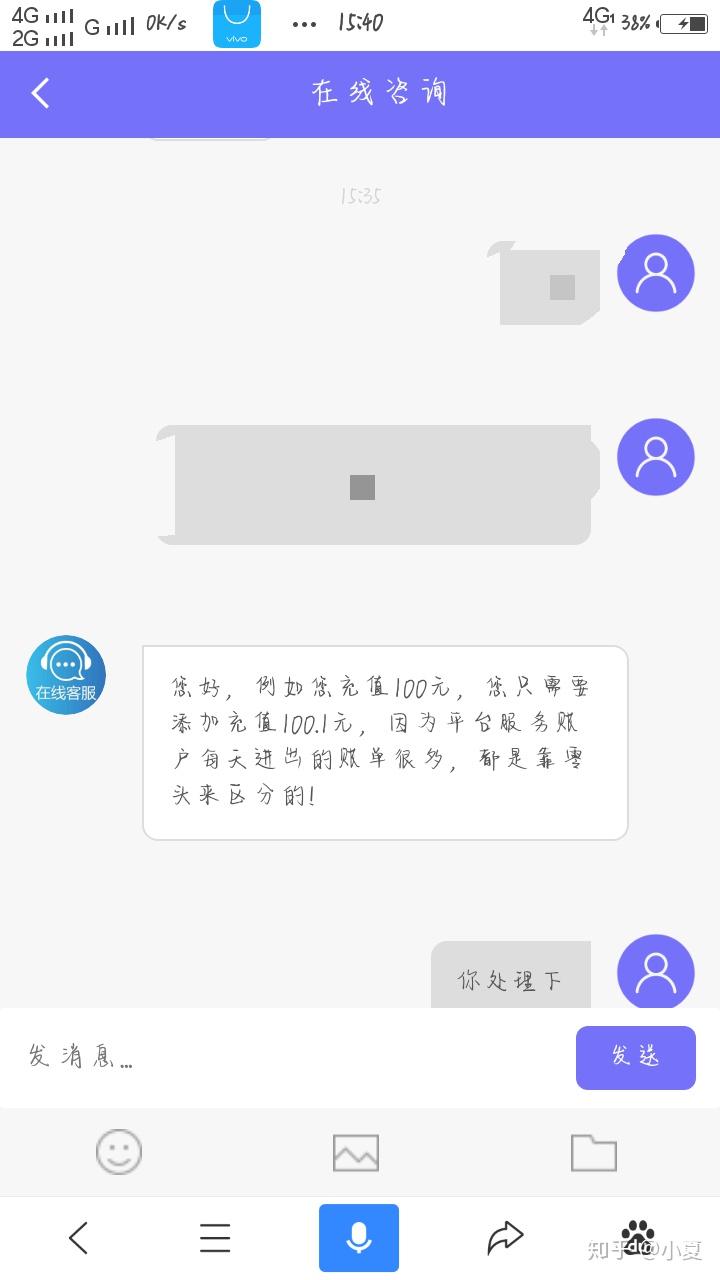Tap the back chevron in the title bar
The width and height of the screenshot is (720, 1280).
point(40,93)
